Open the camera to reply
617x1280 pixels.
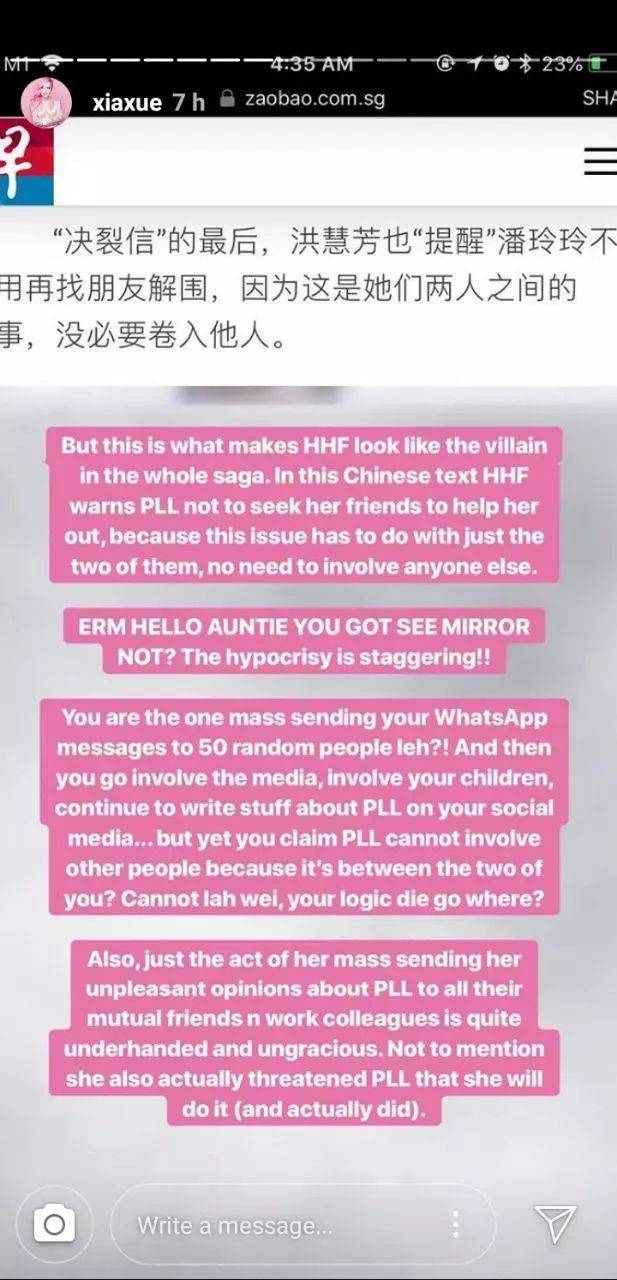(53, 1224)
